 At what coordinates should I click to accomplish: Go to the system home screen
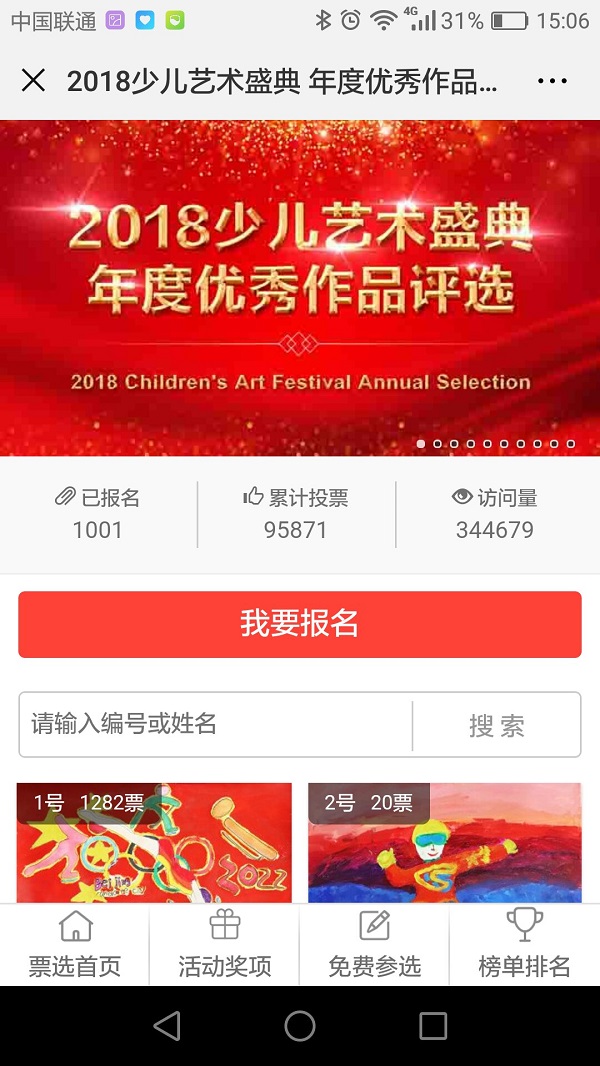[300, 1026]
